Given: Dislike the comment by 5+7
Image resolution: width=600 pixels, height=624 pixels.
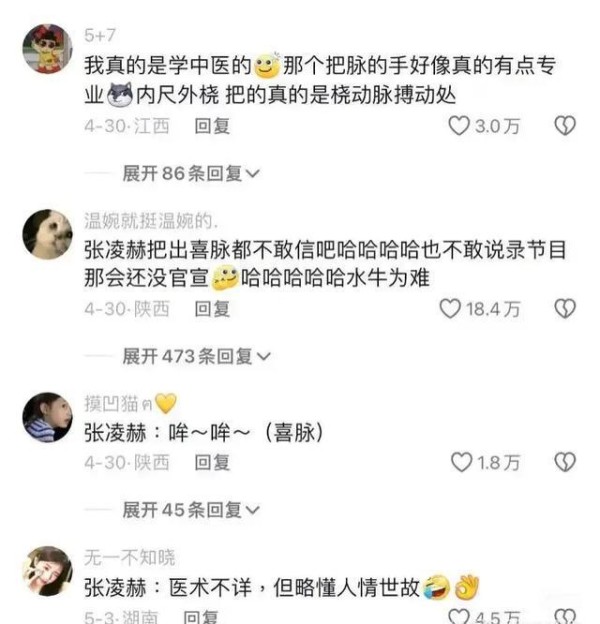Looking at the screenshot, I should pos(565,126).
